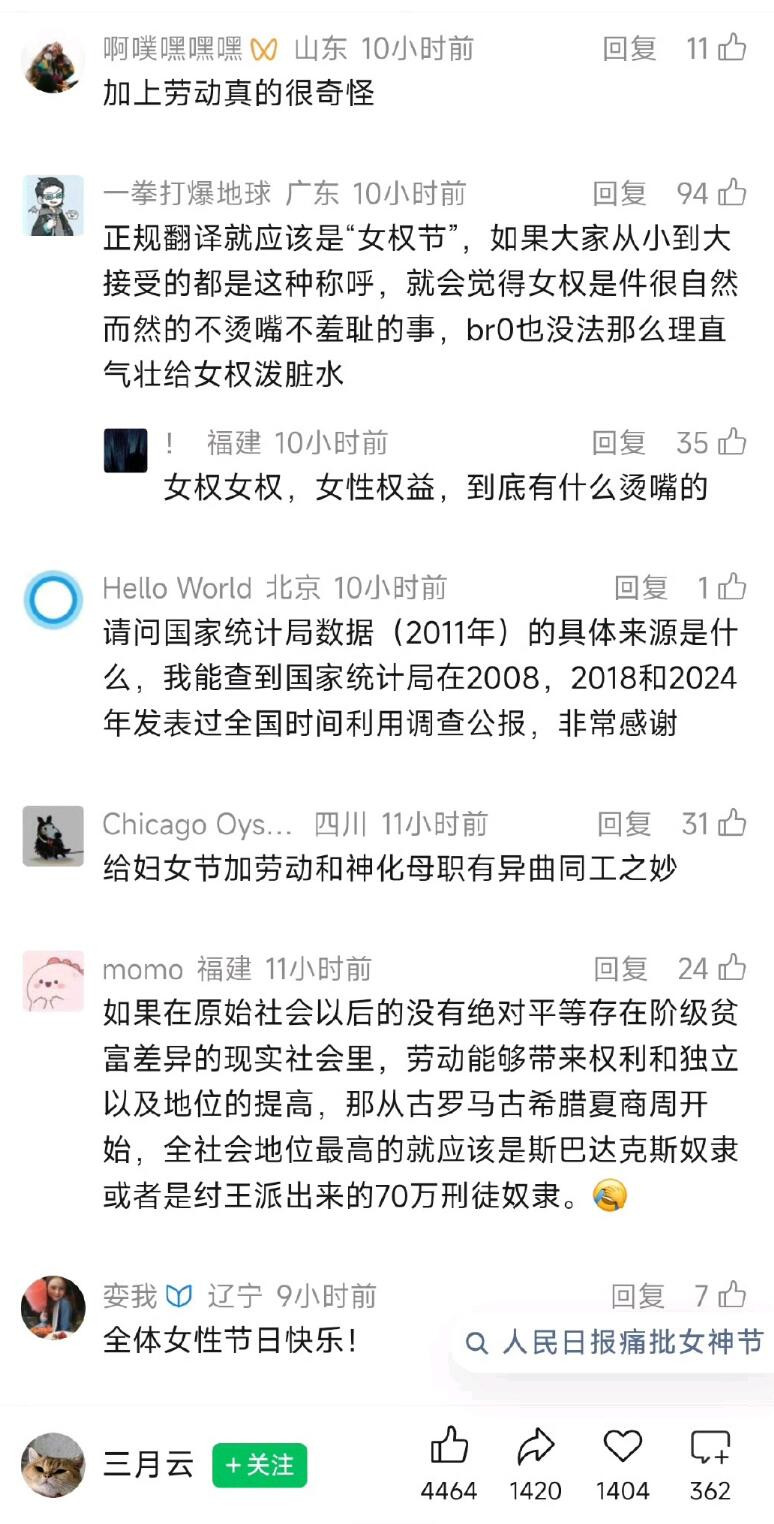Reply to the comment from user ！ in 福建

[x=619, y=442]
